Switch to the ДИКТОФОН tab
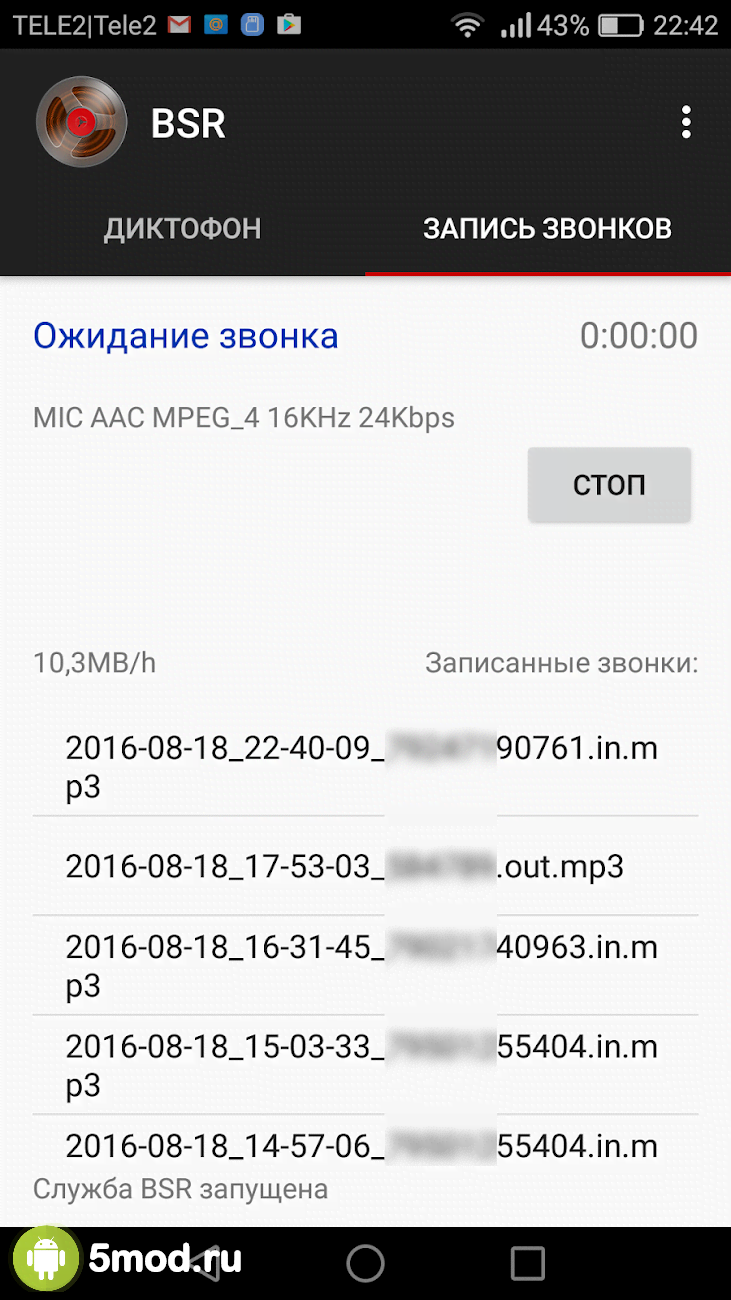This screenshot has width=731, height=1300. click(182, 228)
